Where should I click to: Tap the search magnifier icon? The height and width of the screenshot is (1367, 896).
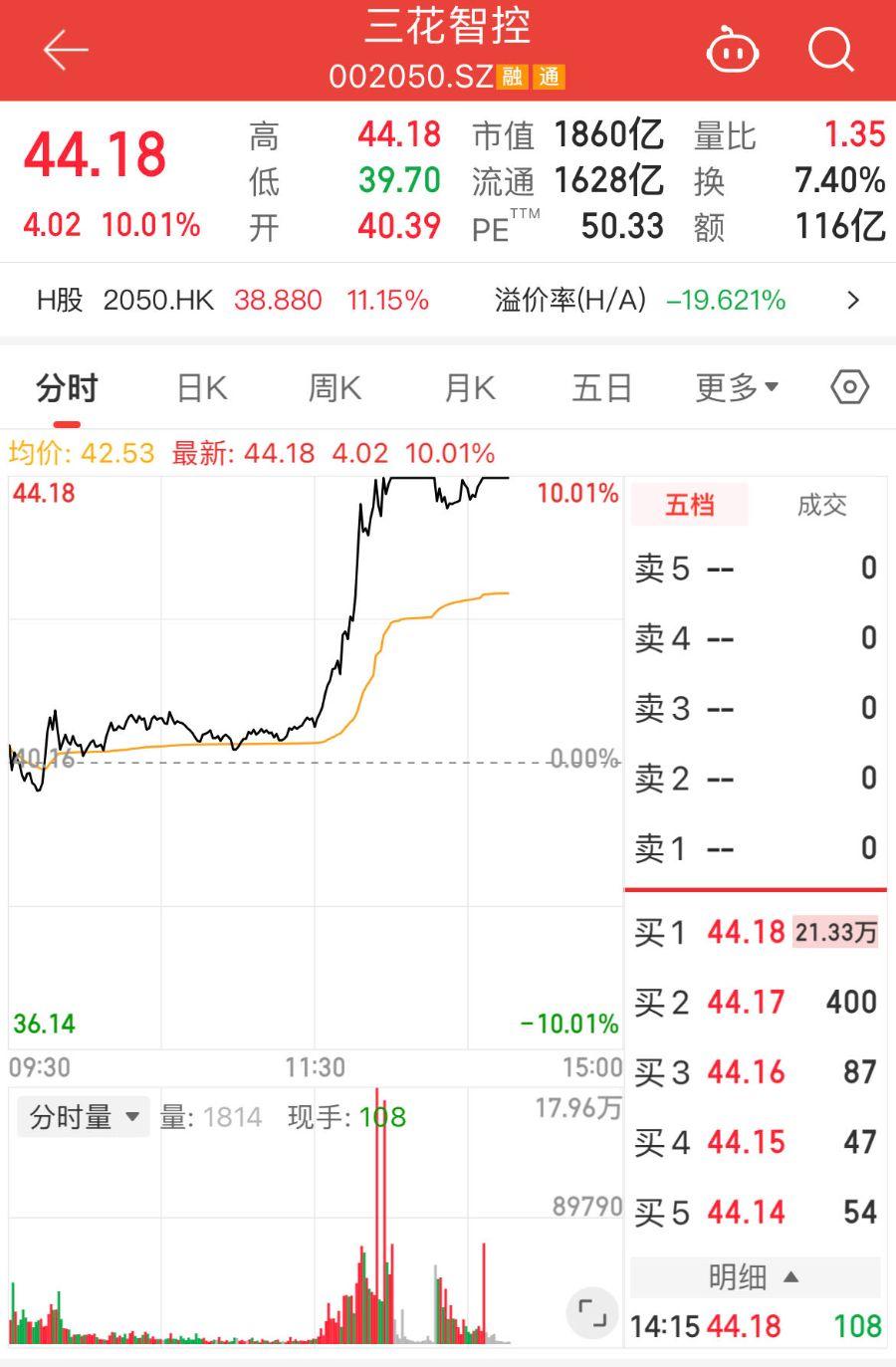point(831,51)
